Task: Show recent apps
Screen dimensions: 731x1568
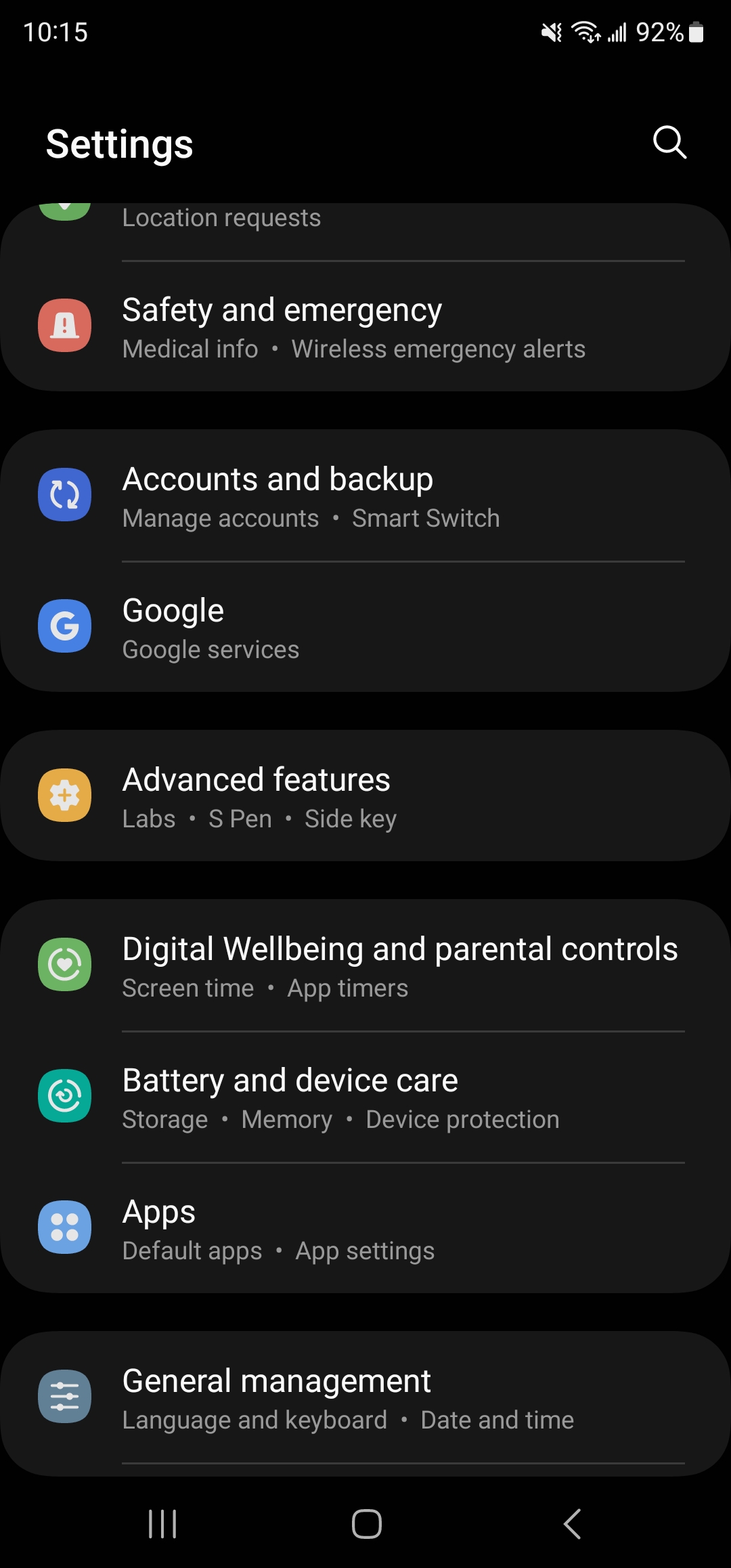Action: pyautogui.click(x=162, y=1524)
